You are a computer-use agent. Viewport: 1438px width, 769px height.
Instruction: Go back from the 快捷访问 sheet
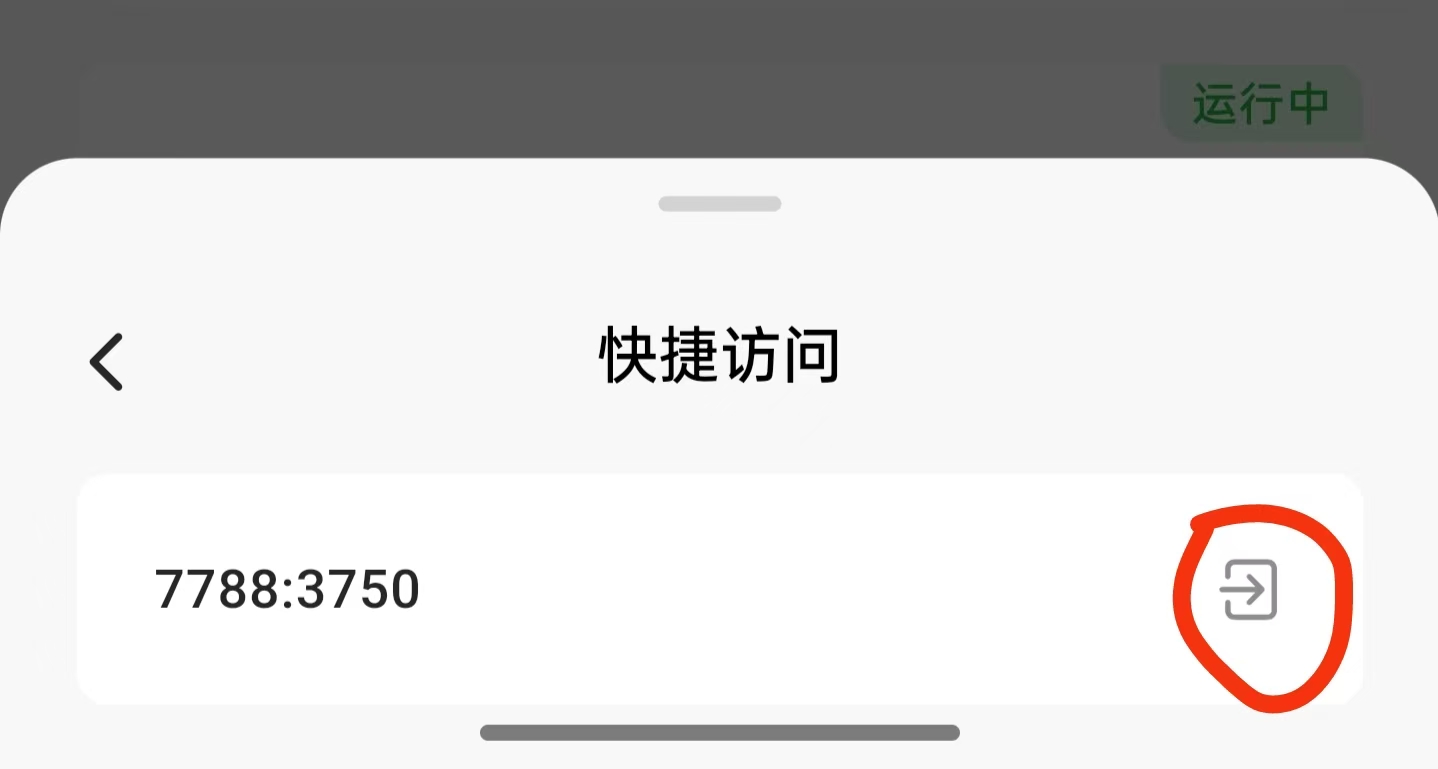pyautogui.click(x=106, y=361)
